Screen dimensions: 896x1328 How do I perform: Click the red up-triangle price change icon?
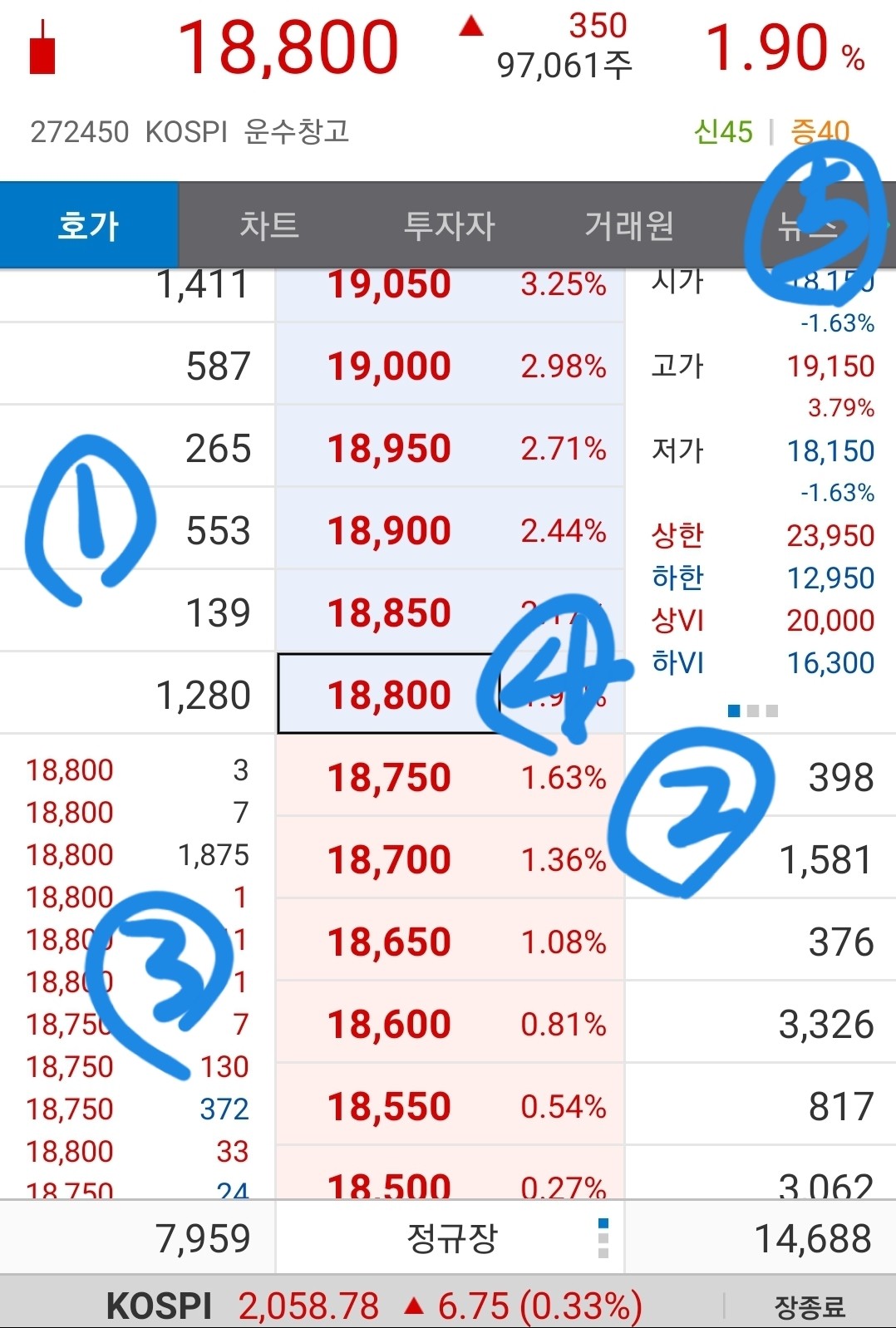pyautogui.click(x=470, y=29)
